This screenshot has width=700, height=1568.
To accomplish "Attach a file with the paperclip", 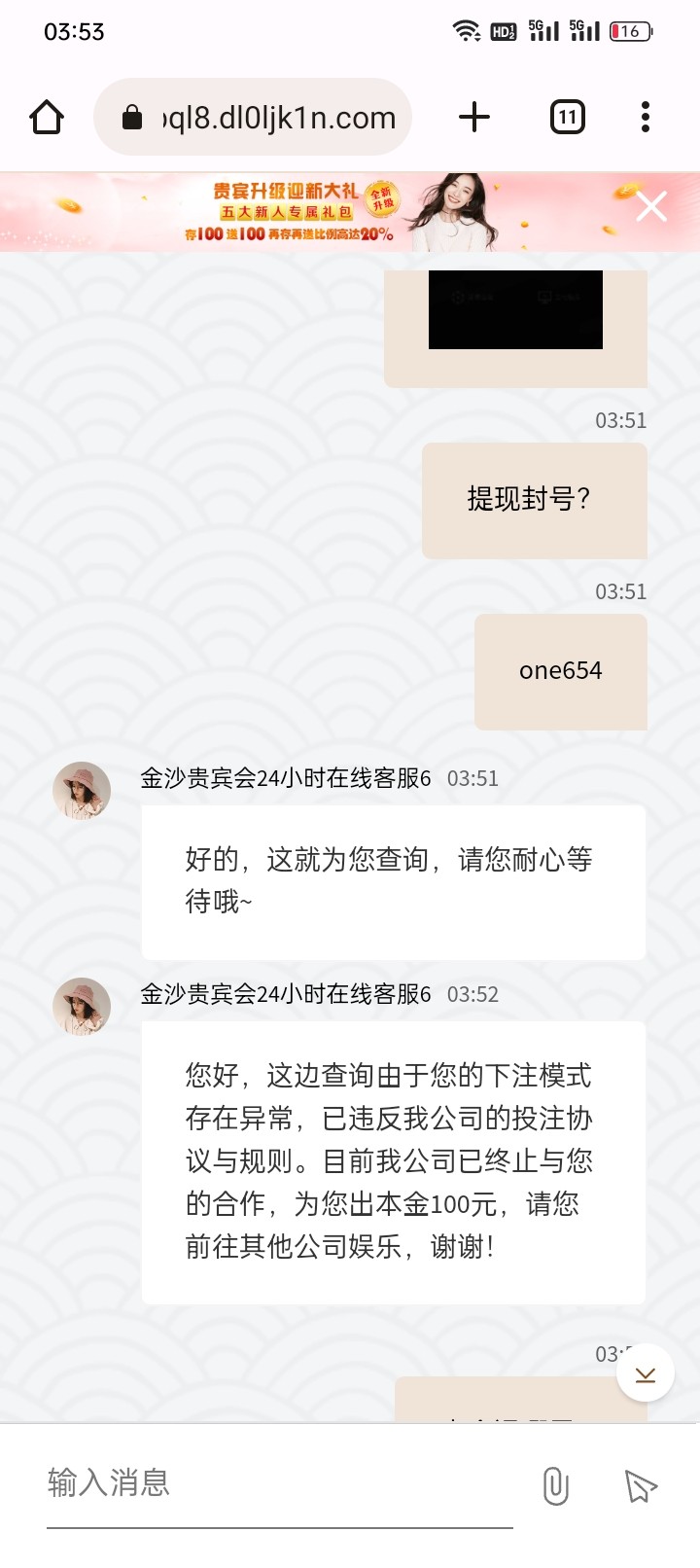I will (555, 1485).
